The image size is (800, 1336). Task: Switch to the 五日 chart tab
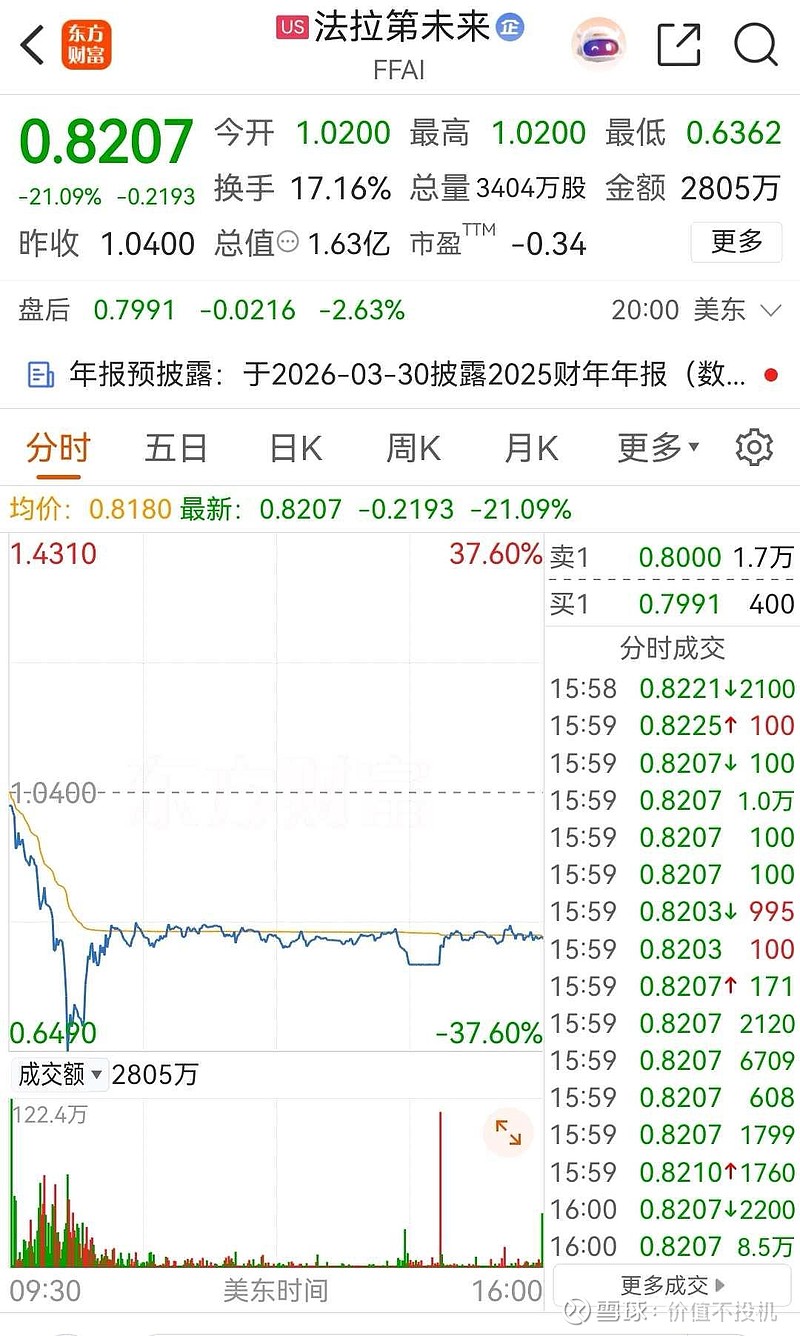tap(176, 447)
